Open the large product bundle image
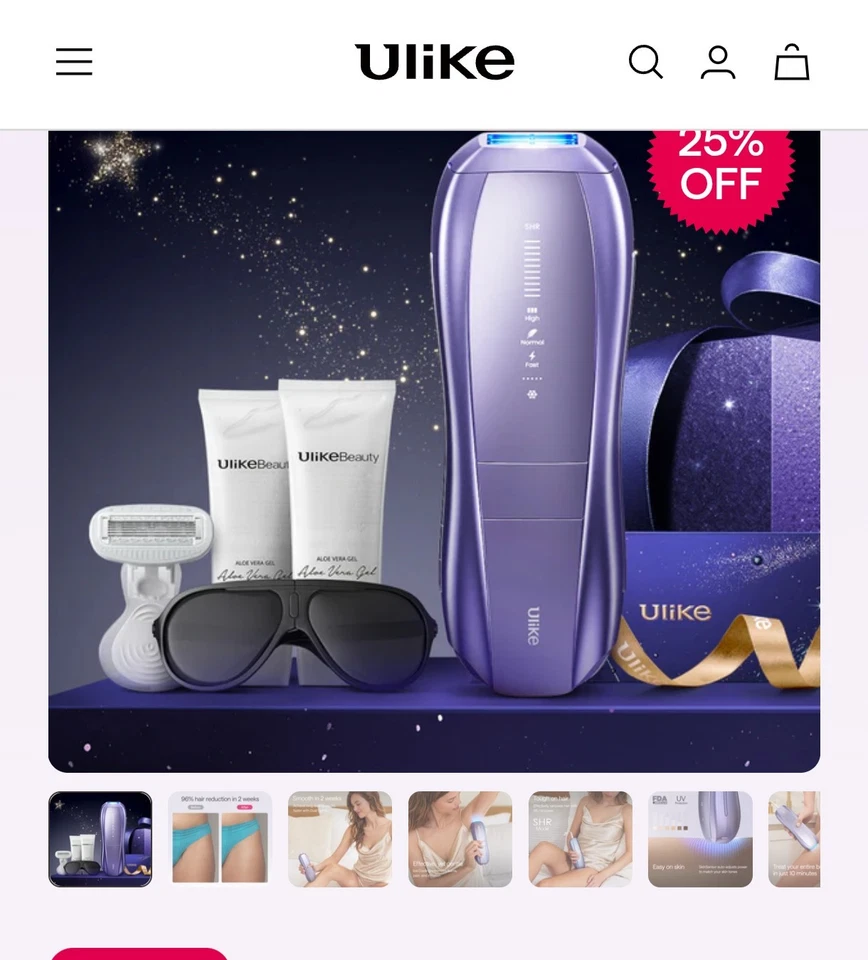This screenshot has width=868, height=960. 434,450
